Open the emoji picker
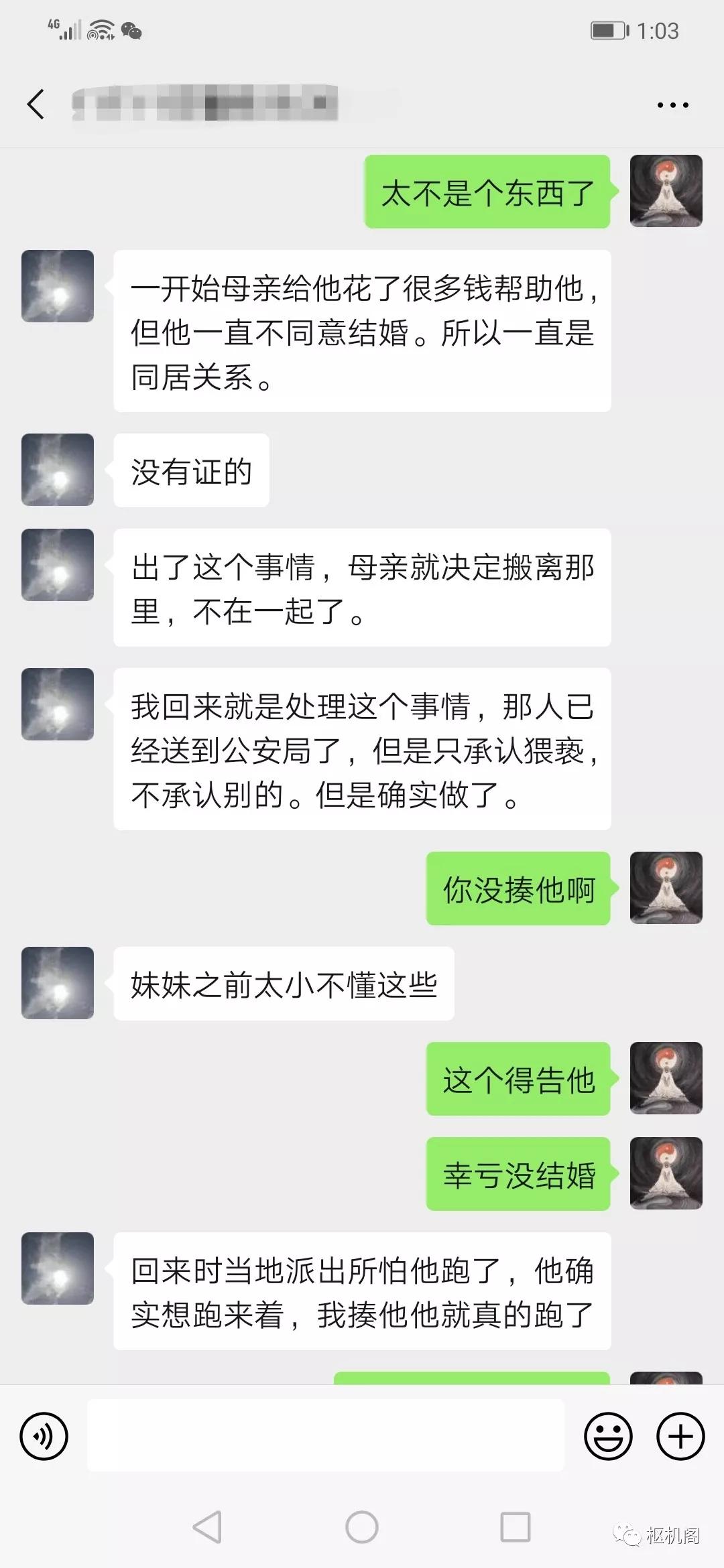The width and height of the screenshot is (724, 1568). click(x=608, y=1436)
